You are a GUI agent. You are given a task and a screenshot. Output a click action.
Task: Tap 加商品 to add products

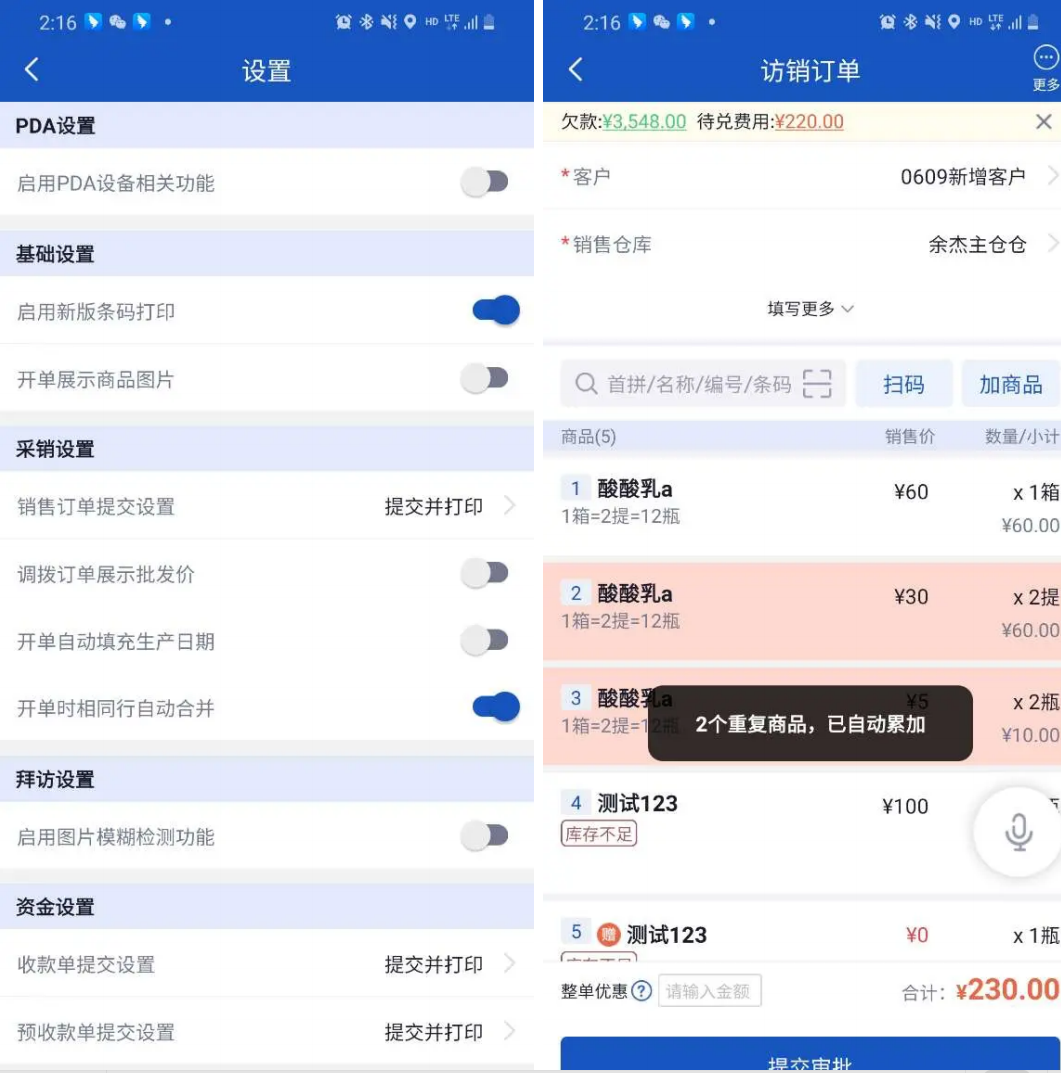(x=1010, y=385)
